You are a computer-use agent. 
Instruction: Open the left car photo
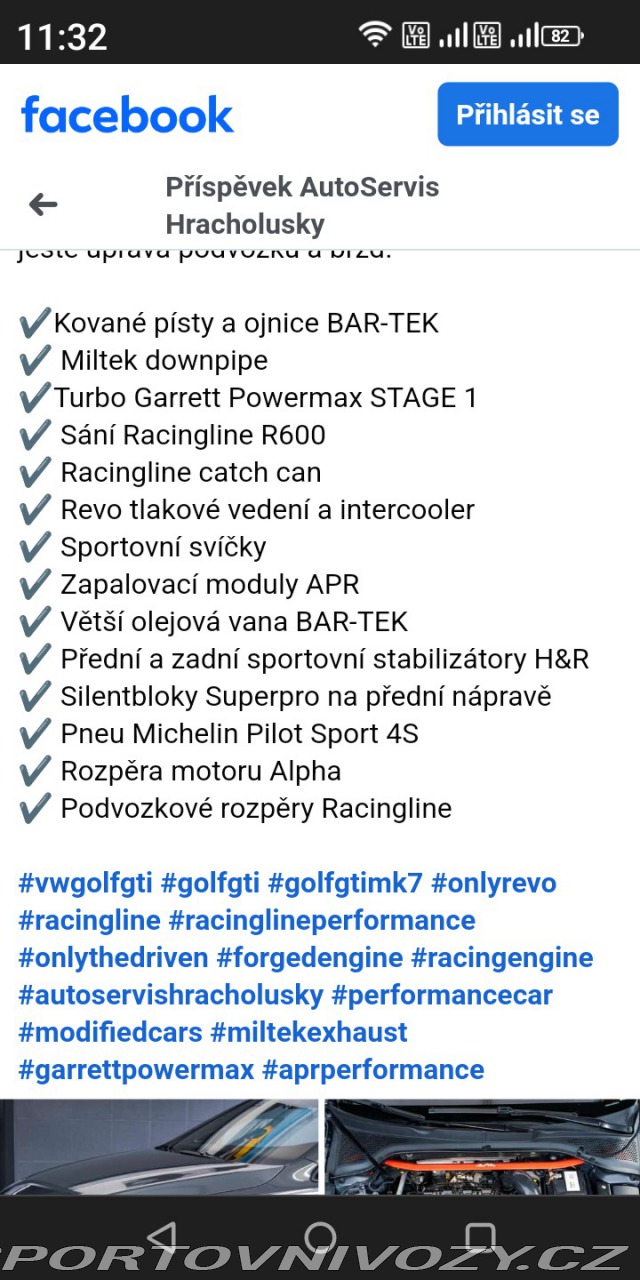[x=159, y=1147]
